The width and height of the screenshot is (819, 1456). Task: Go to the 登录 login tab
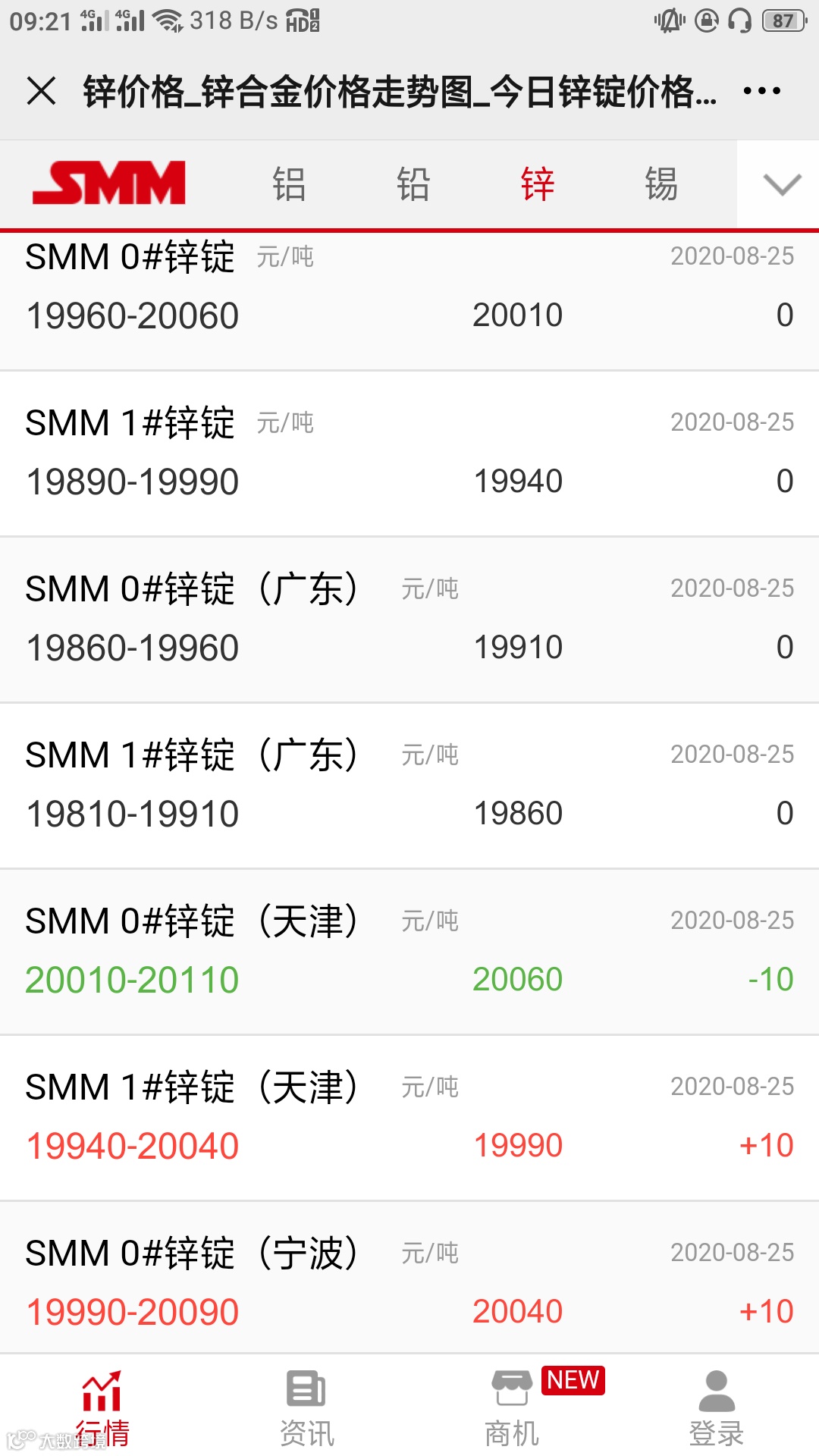(717, 1409)
